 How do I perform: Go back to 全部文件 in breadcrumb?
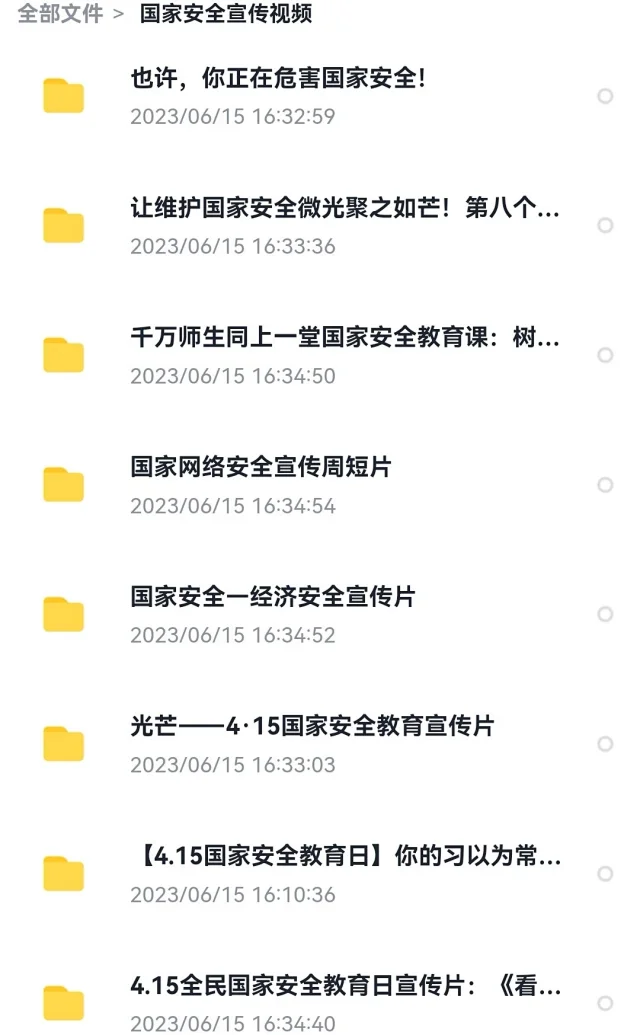point(60,13)
